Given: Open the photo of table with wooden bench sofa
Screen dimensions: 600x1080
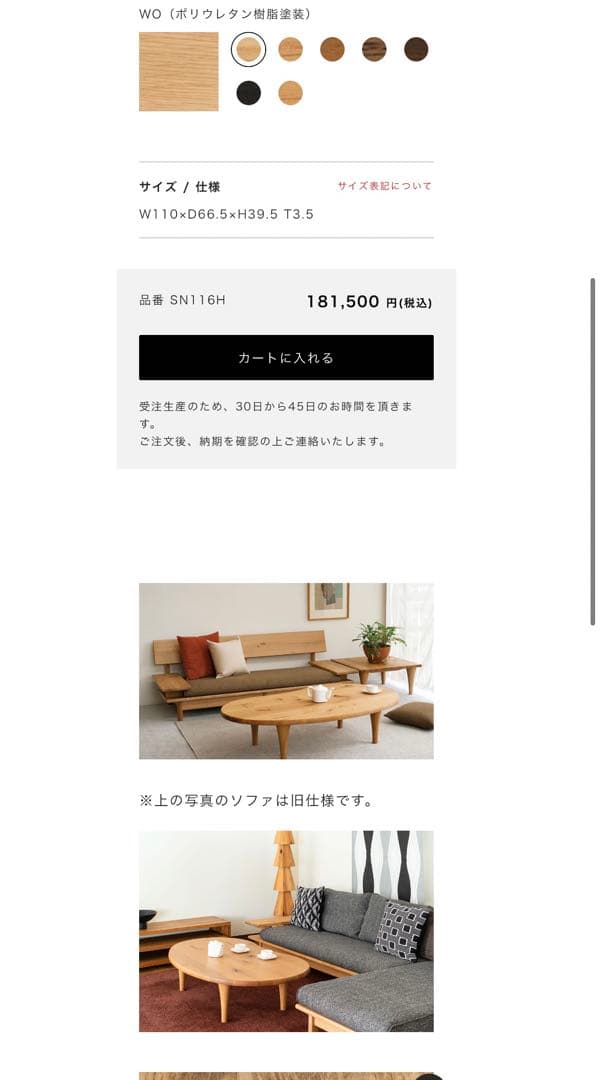Looking at the screenshot, I should (286, 671).
